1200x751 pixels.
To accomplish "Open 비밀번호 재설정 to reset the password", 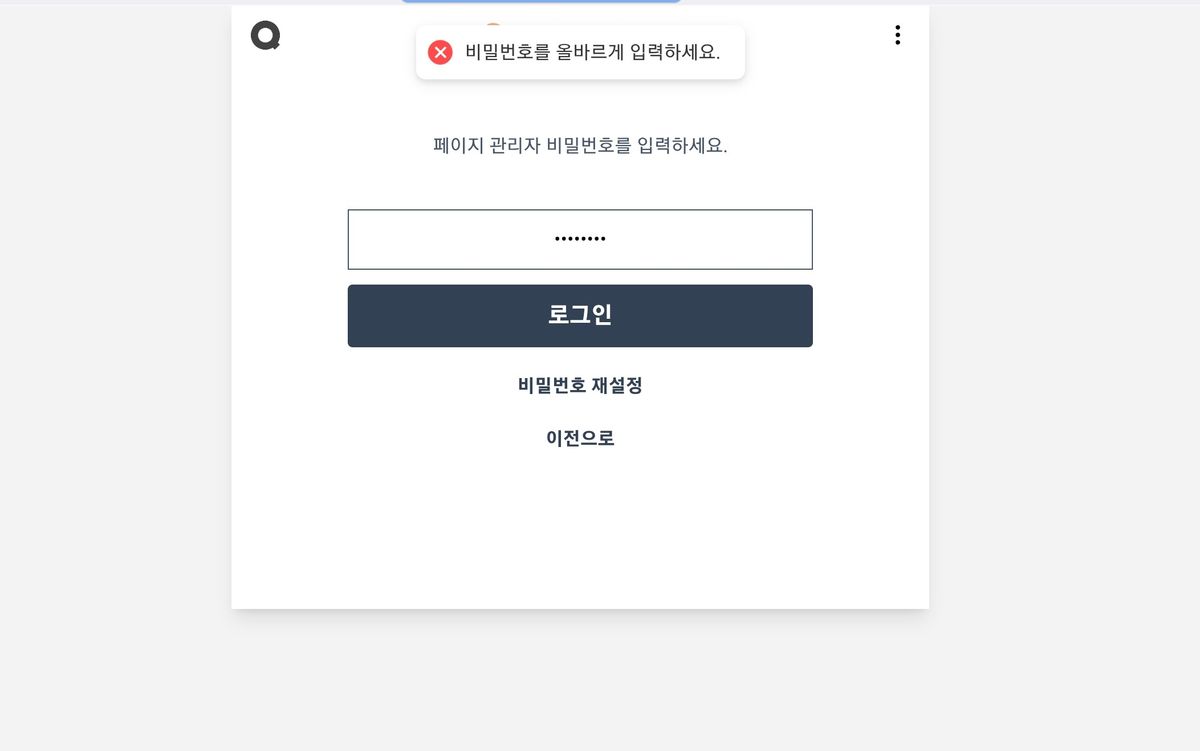I will click(580, 385).
